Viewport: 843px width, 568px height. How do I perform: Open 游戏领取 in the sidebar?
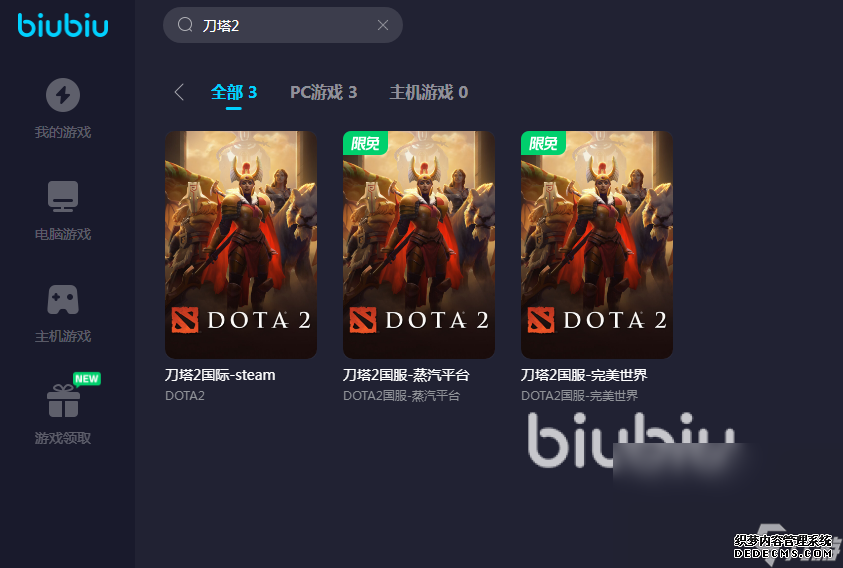click(x=63, y=414)
